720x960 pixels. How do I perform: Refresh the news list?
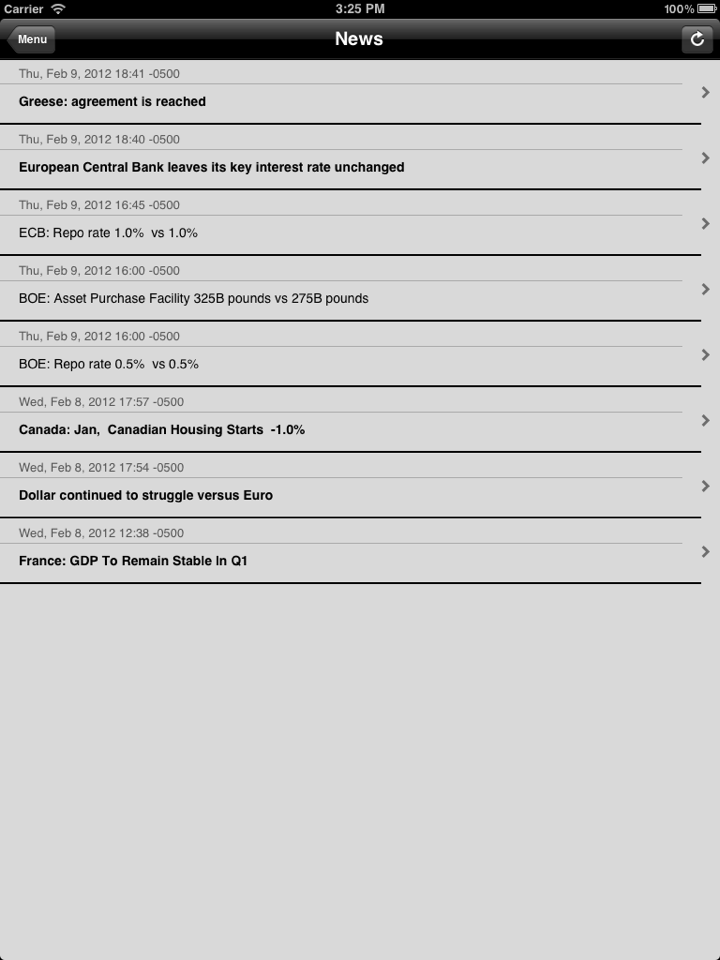pyautogui.click(x=697, y=39)
